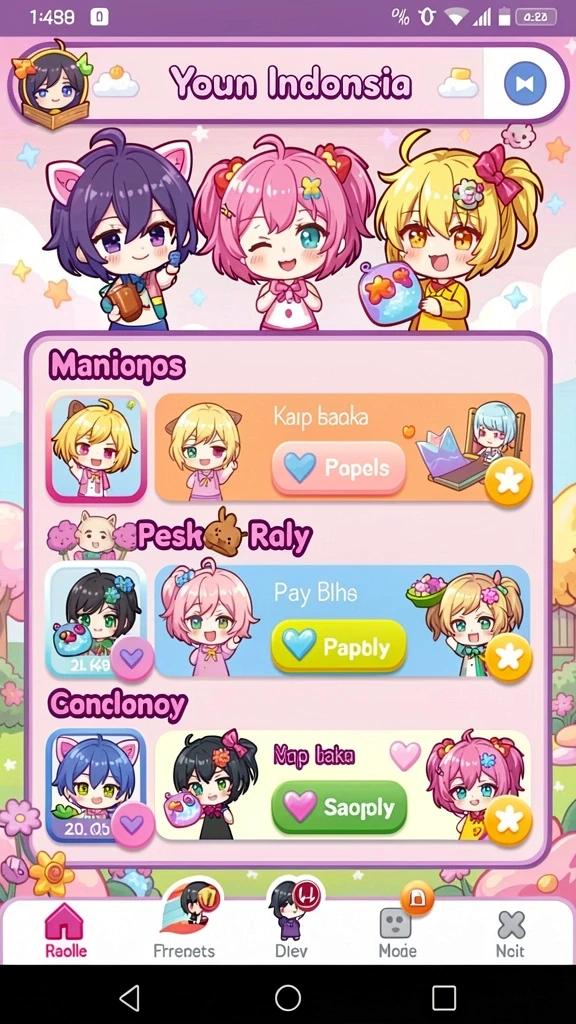The height and width of the screenshot is (1024, 576).
Task: Tap the yellow Papbly button
Action: click(x=339, y=646)
